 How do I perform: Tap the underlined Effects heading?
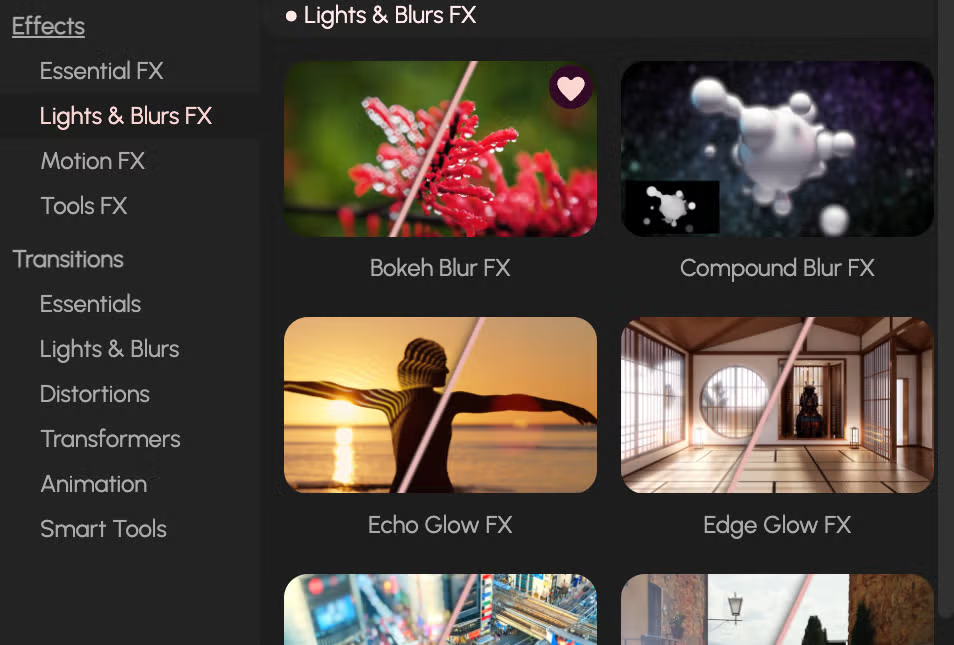tap(48, 26)
